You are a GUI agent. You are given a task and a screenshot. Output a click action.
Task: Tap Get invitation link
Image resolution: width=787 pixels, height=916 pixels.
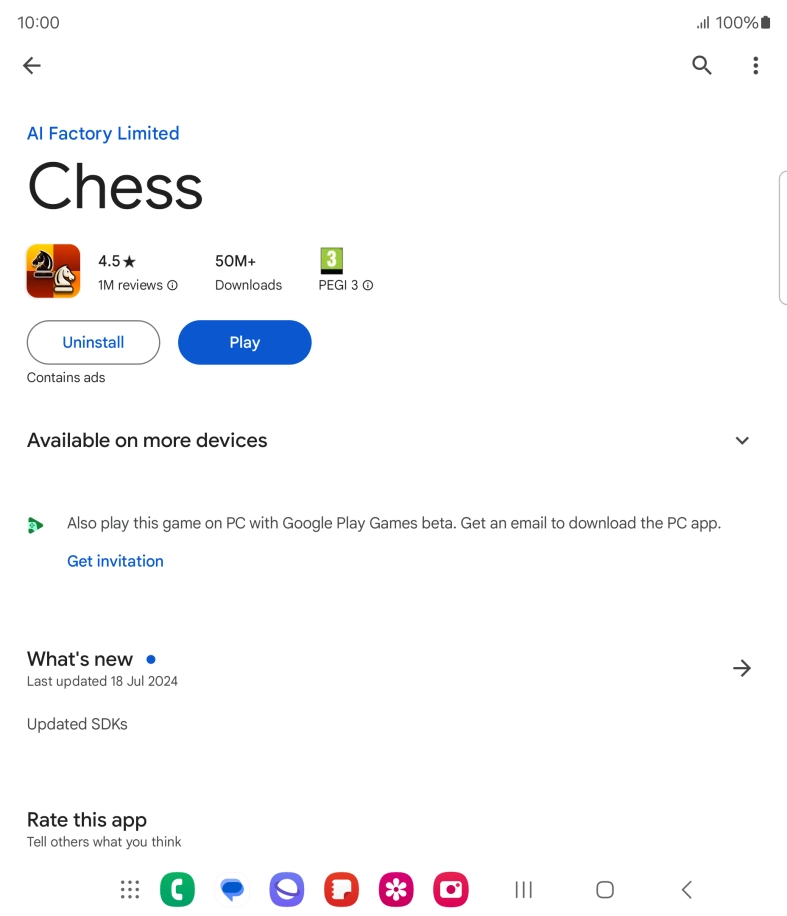(x=115, y=561)
